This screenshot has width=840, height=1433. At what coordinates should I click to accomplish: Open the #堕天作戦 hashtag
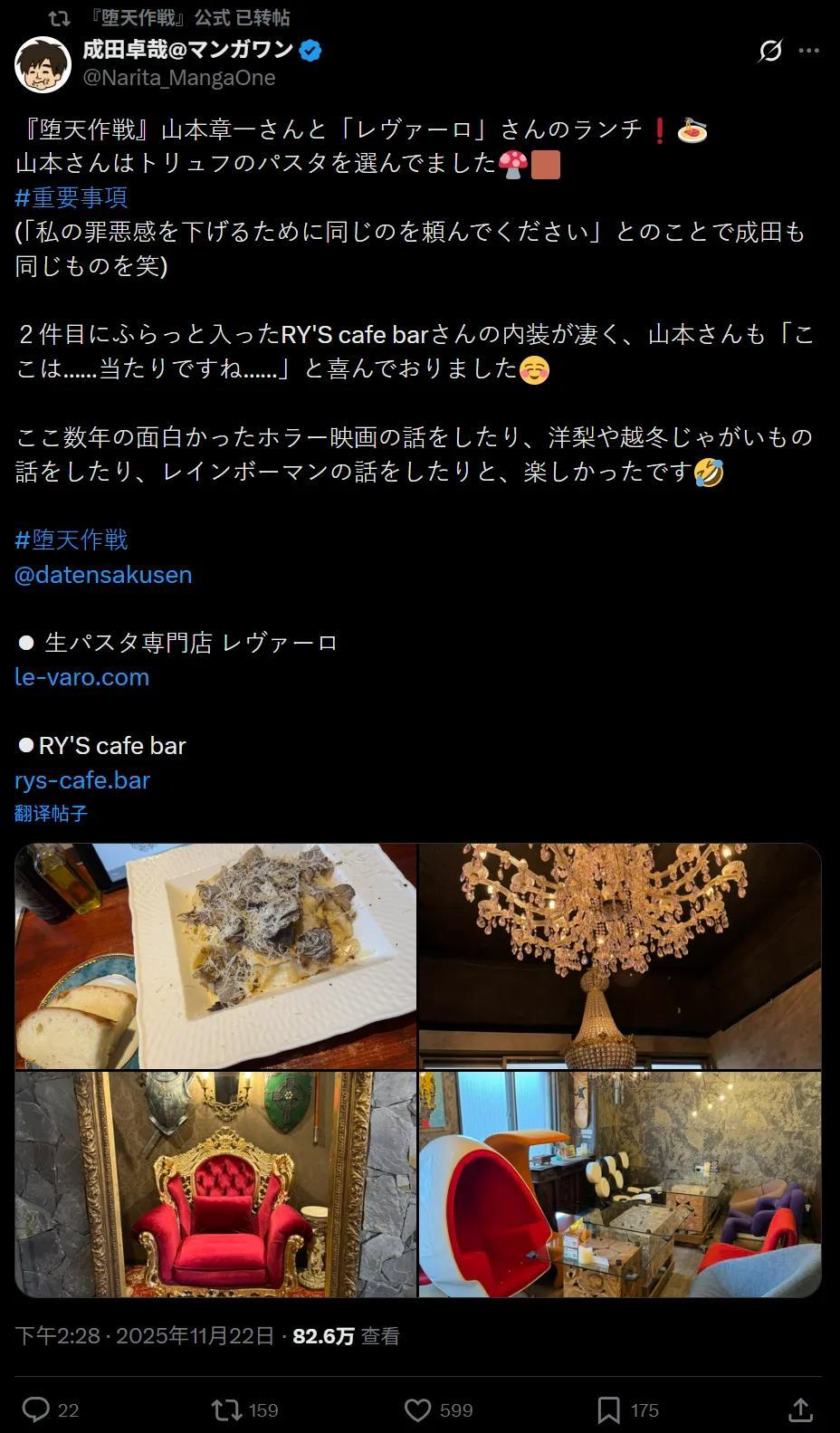[x=72, y=540]
